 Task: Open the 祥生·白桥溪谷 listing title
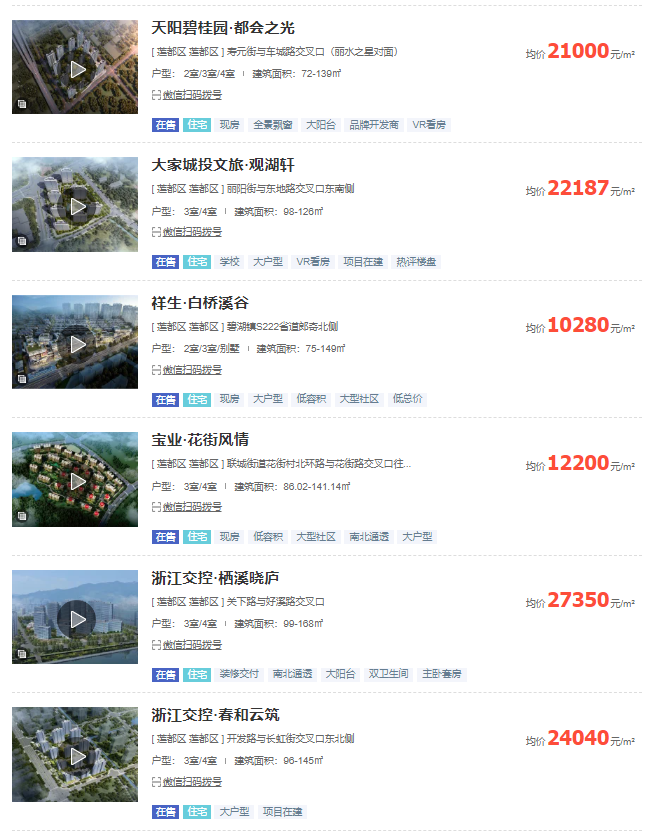pyautogui.click(x=199, y=302)
